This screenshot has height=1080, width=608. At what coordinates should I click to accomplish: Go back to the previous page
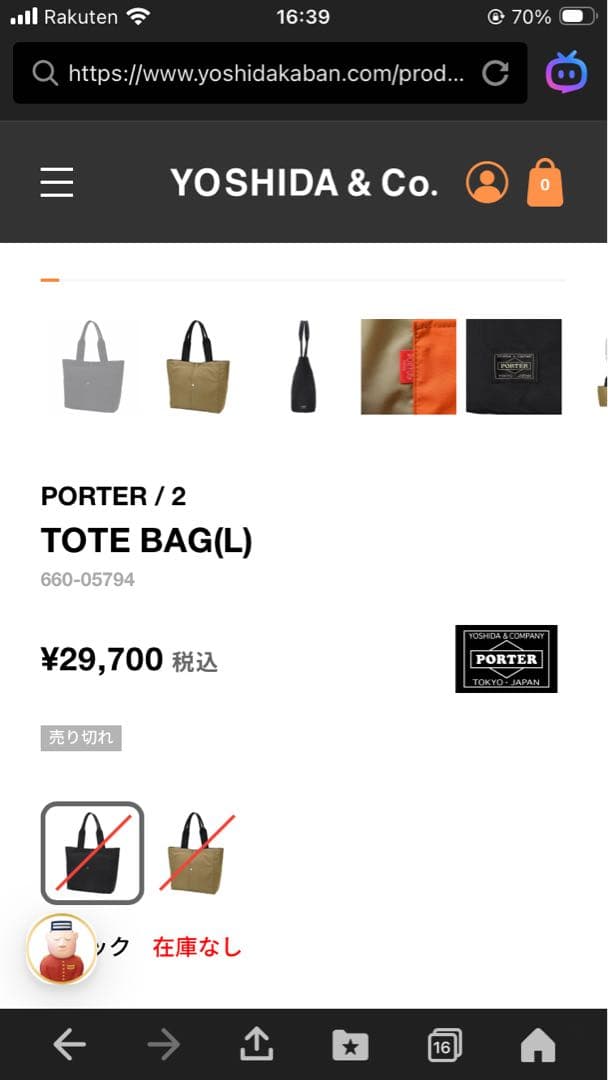tap(69, 1045)
